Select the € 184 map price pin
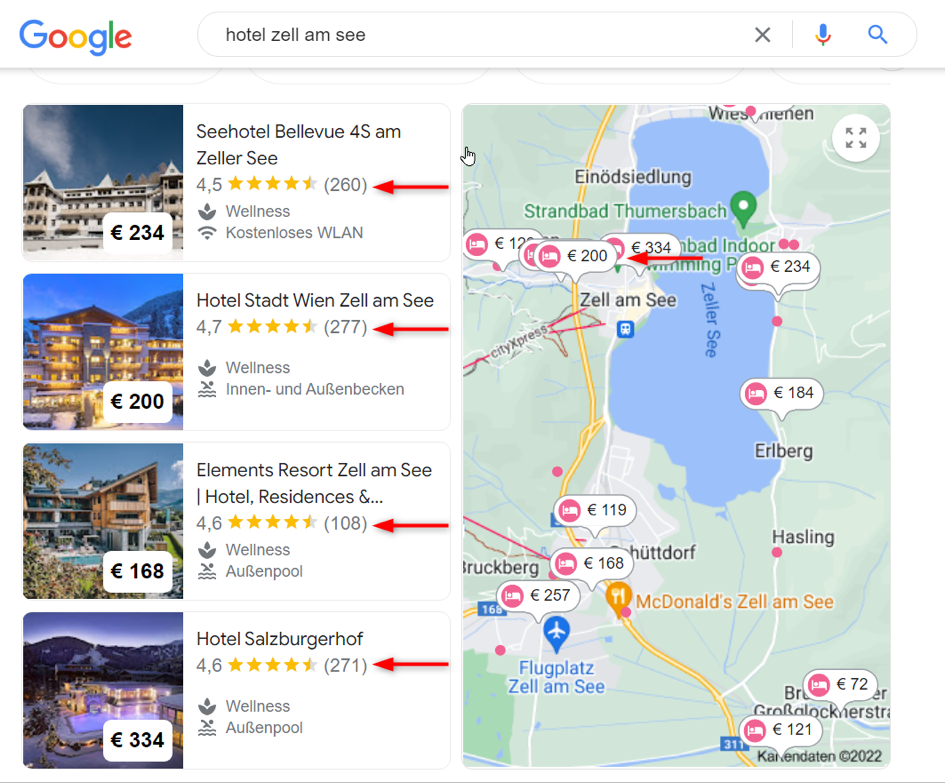The height and width of the screenshot is (783, 945). click(x=782, y=393)
